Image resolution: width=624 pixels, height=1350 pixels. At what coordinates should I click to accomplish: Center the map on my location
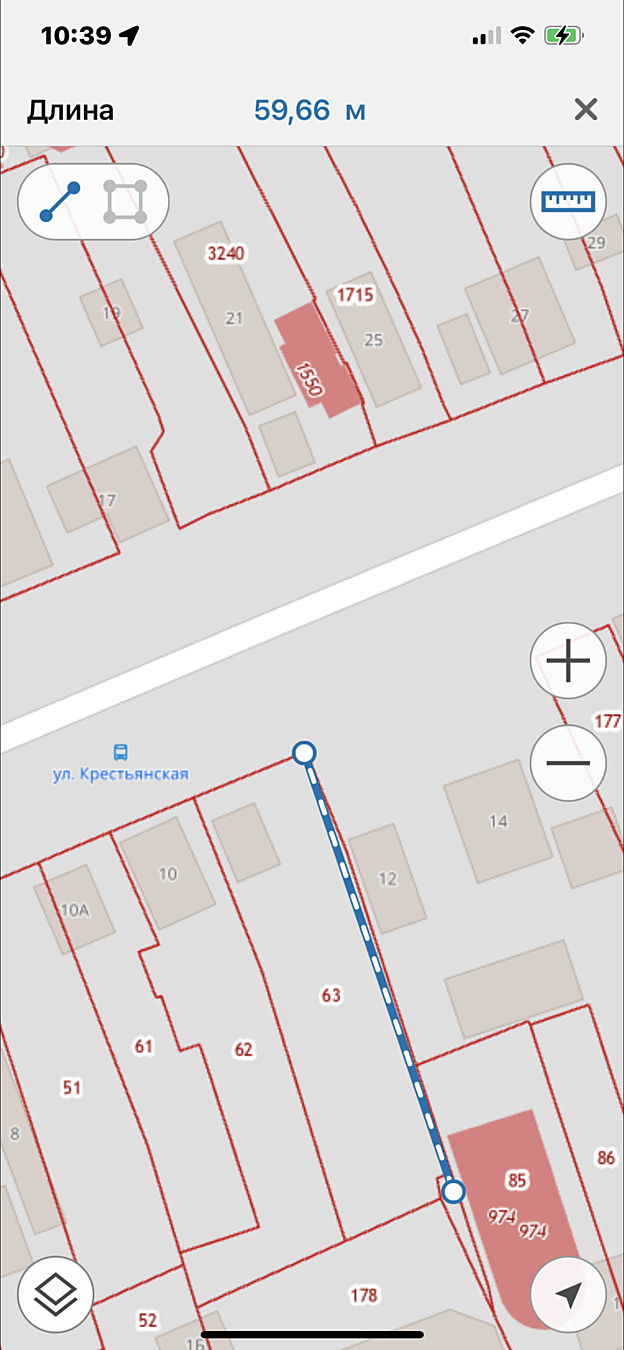(x=568, y=1296)
